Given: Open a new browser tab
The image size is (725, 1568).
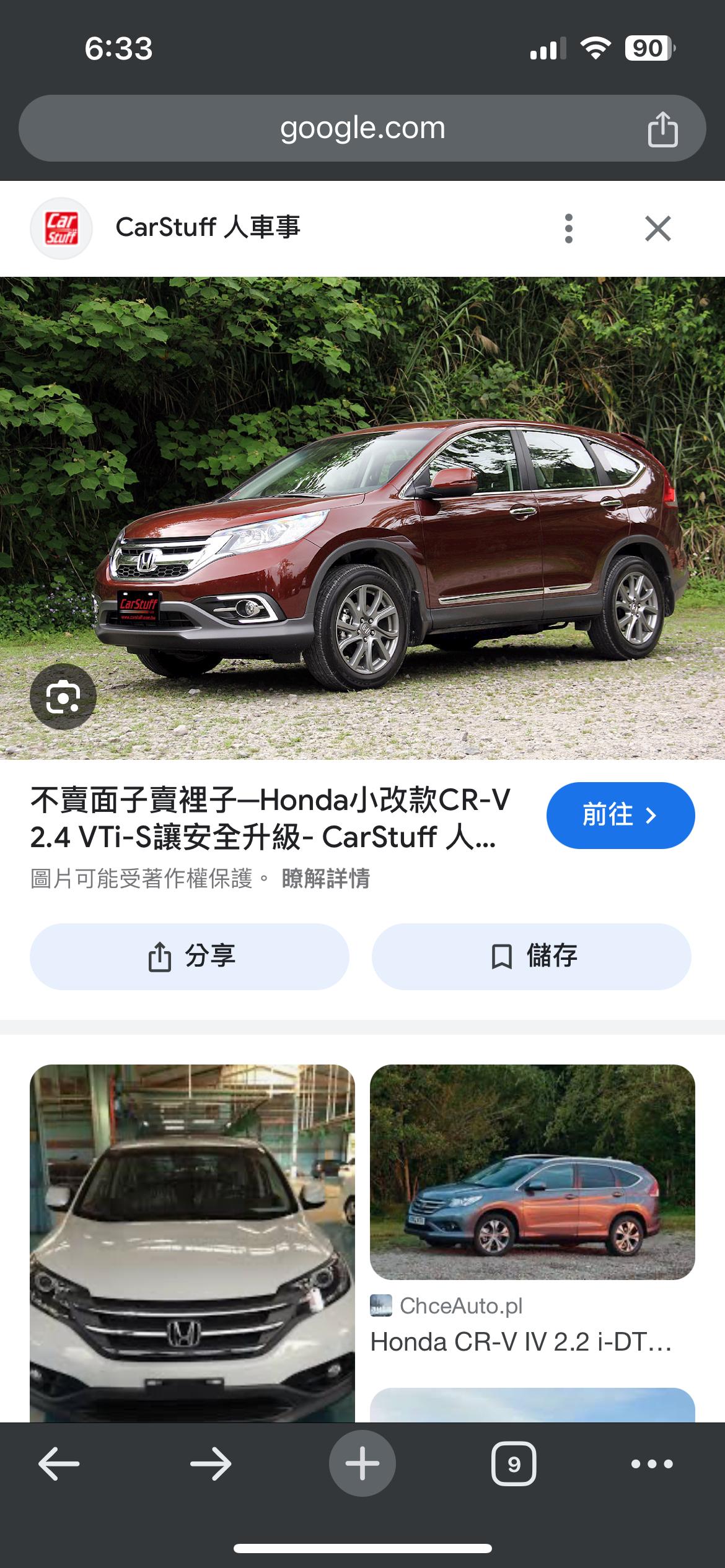Looking at the screenshot, I should (362, 1464).
